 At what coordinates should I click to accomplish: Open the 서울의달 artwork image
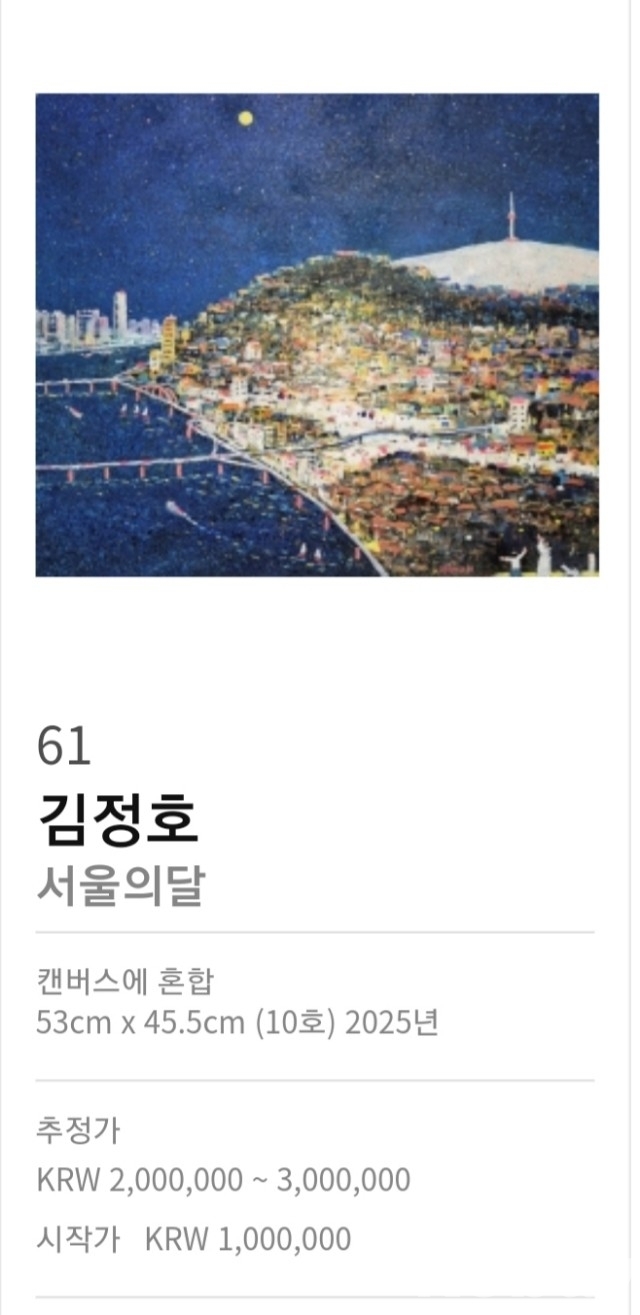(317, 335)
